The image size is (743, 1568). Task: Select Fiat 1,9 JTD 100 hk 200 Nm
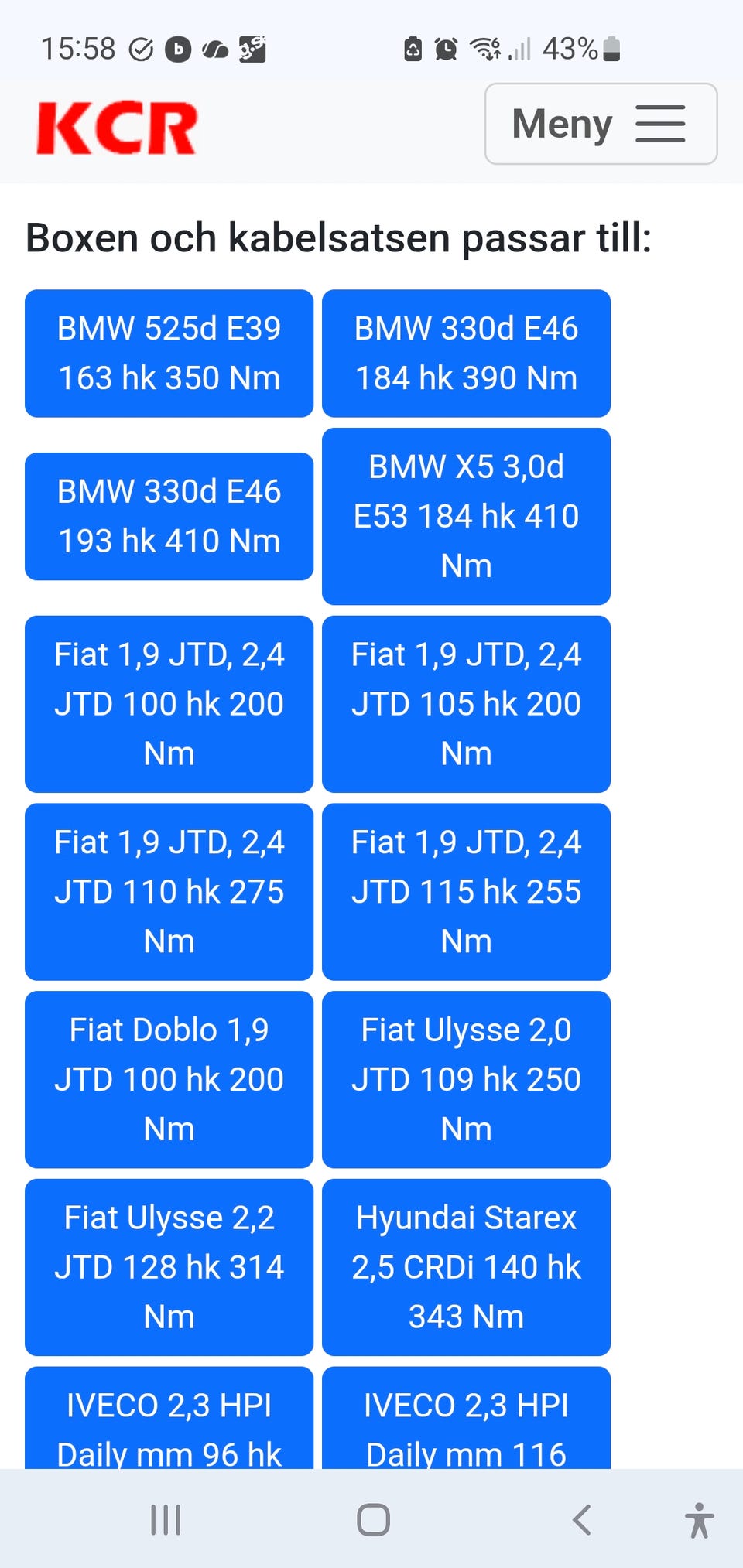[x=169, y=704]
